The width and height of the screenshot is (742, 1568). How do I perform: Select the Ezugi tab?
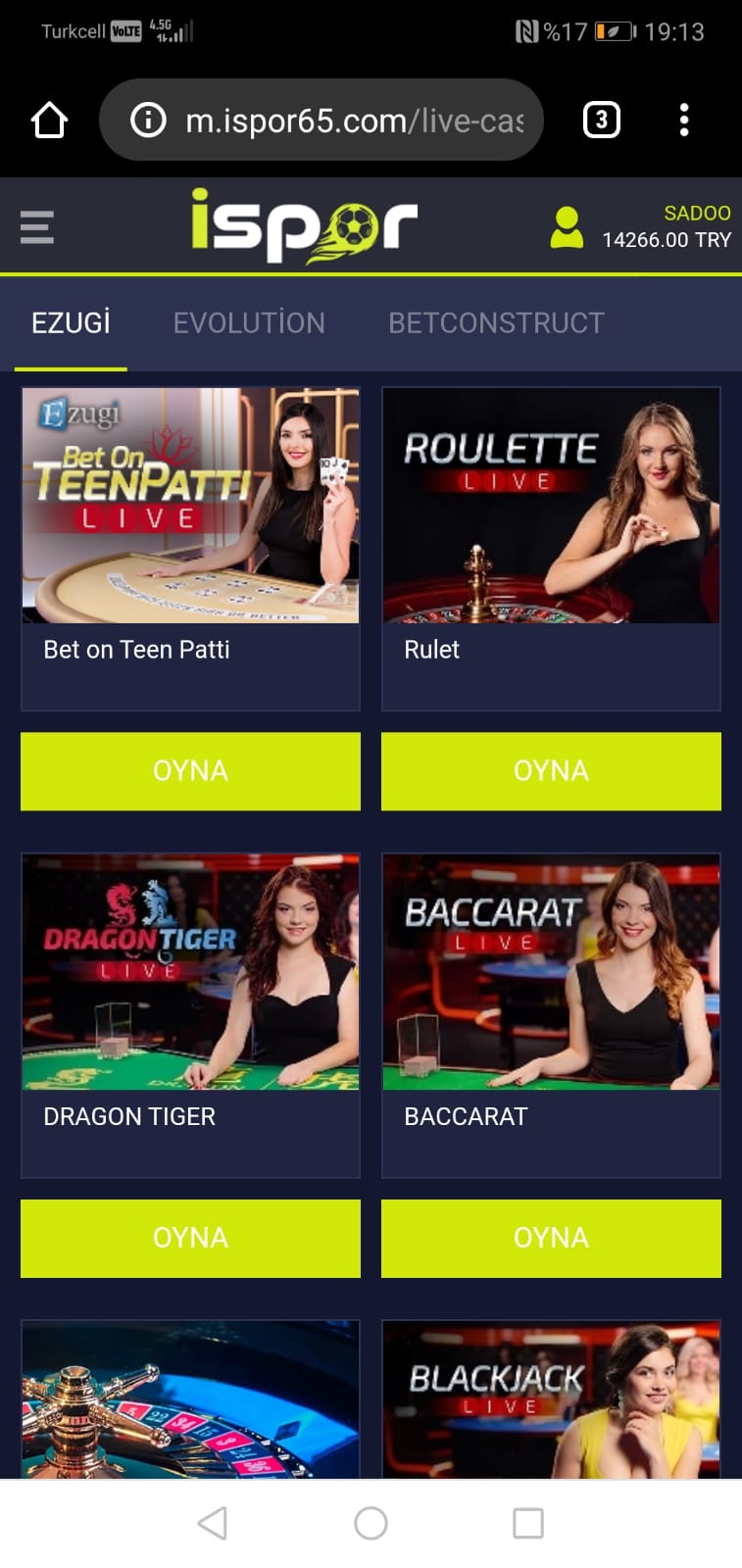71,323
